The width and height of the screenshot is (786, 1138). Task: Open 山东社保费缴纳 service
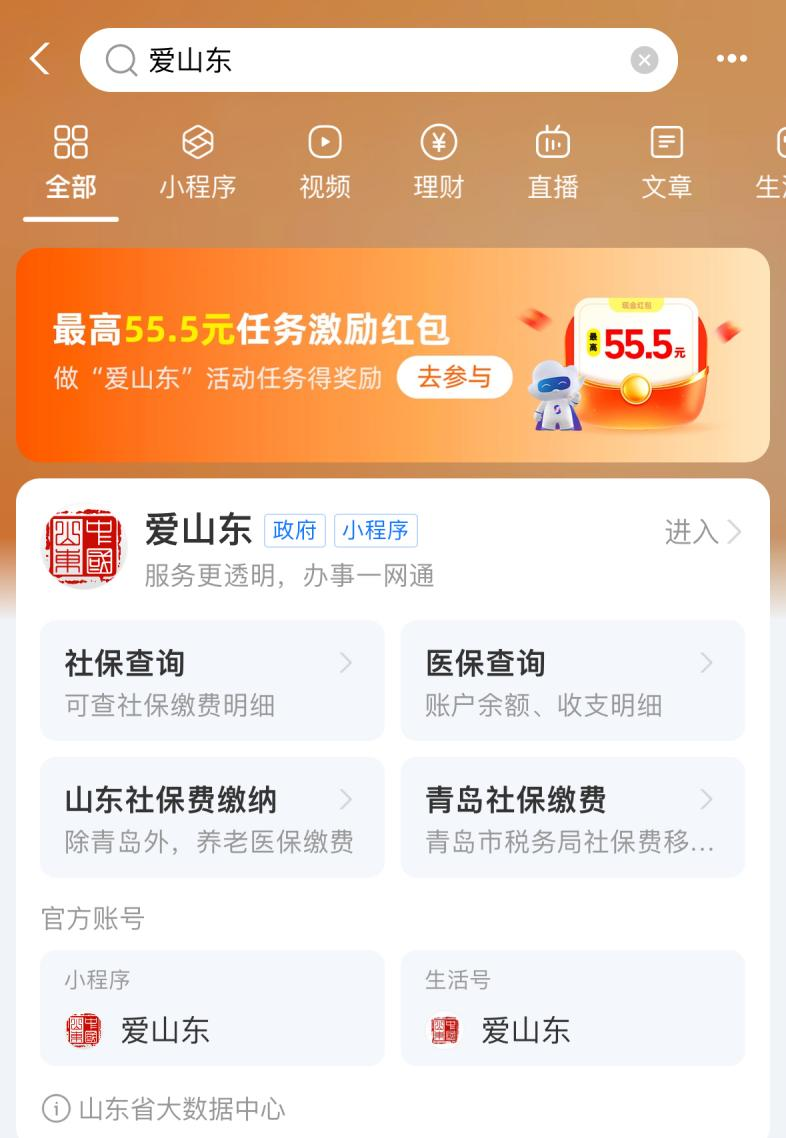tap(212, 817)
